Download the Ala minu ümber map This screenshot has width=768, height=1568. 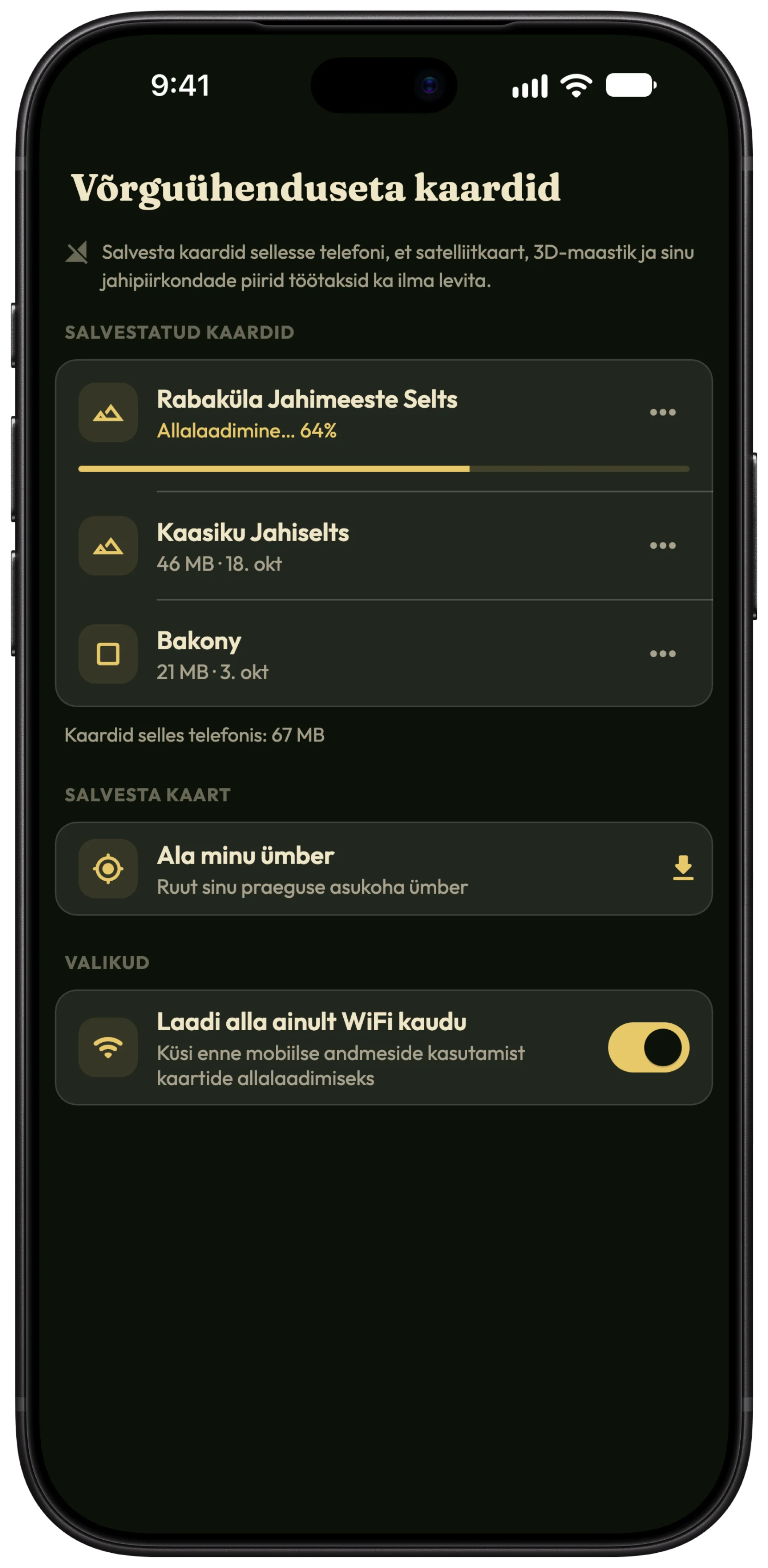(683, 868)
